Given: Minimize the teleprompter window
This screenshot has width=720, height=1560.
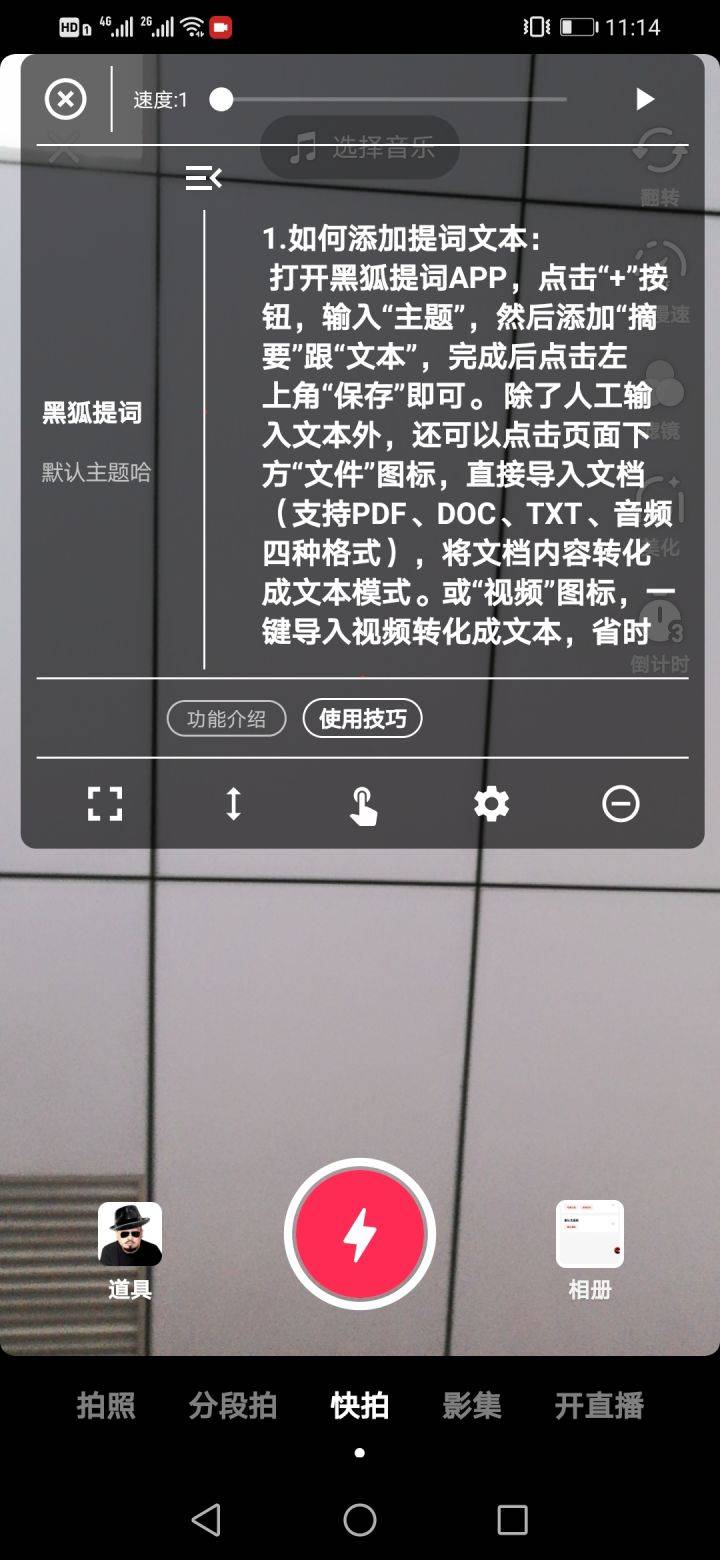Looking at the screenshot, I should pyautogui.click(x=620, y=804).
